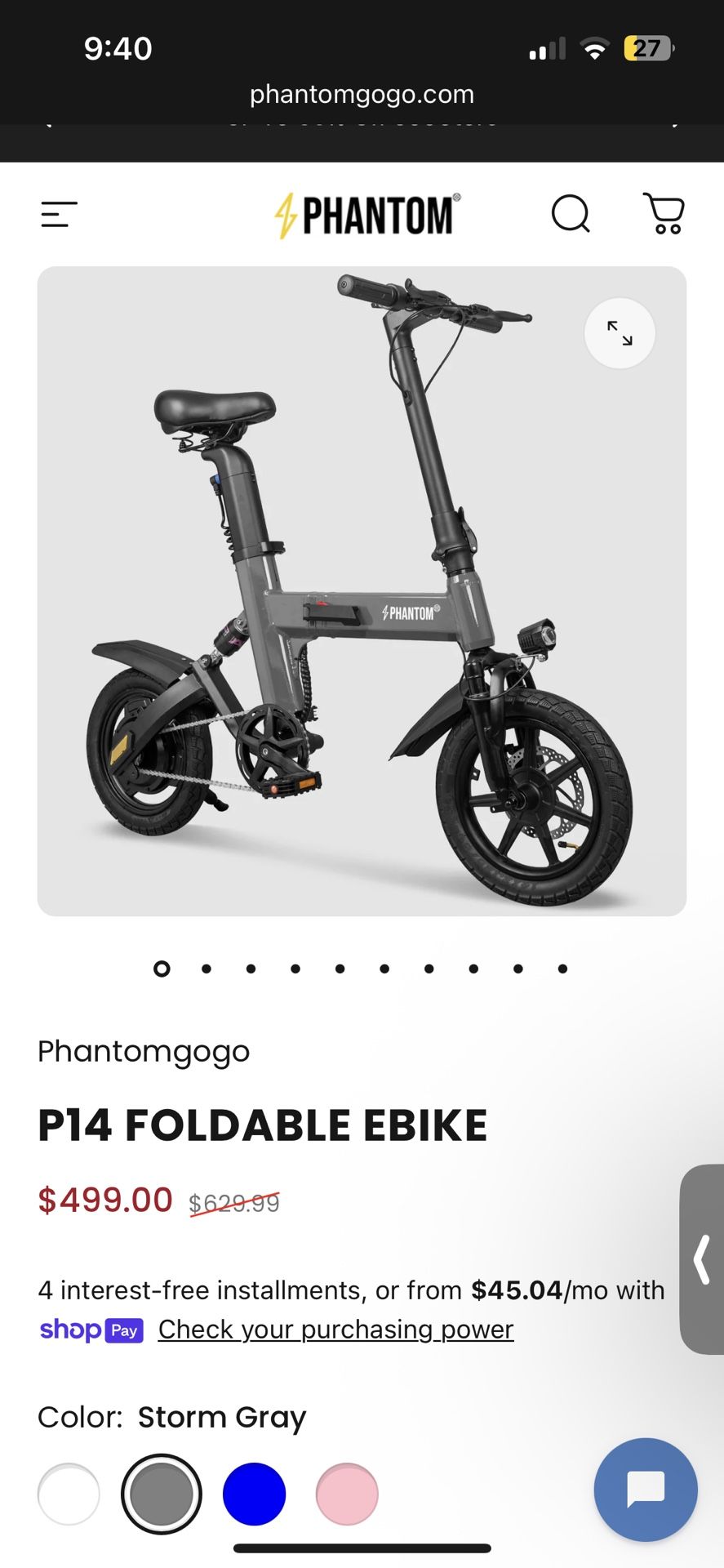Choose the blue color swatch

coord(254,1494)
